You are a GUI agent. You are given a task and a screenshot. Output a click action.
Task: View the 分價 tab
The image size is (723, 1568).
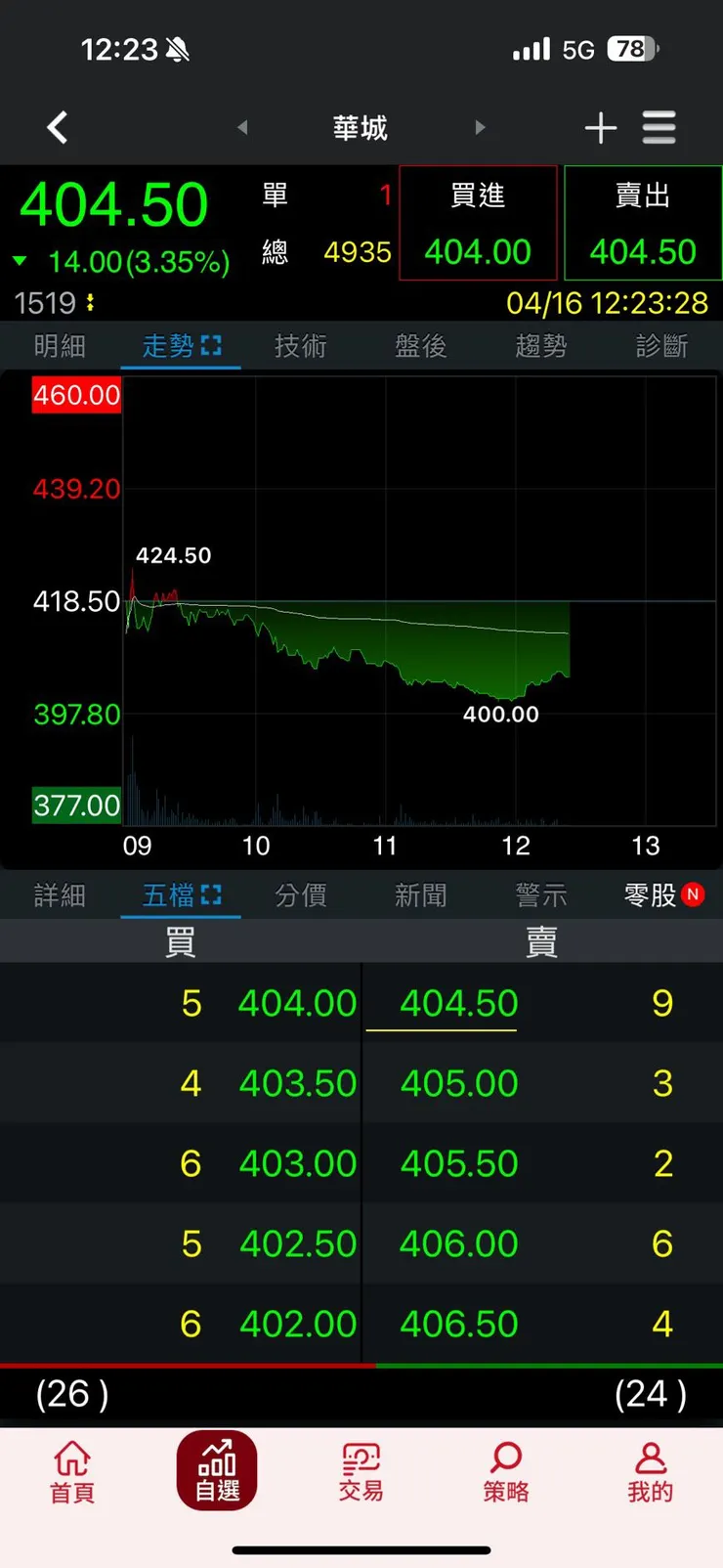coord(301,895)
